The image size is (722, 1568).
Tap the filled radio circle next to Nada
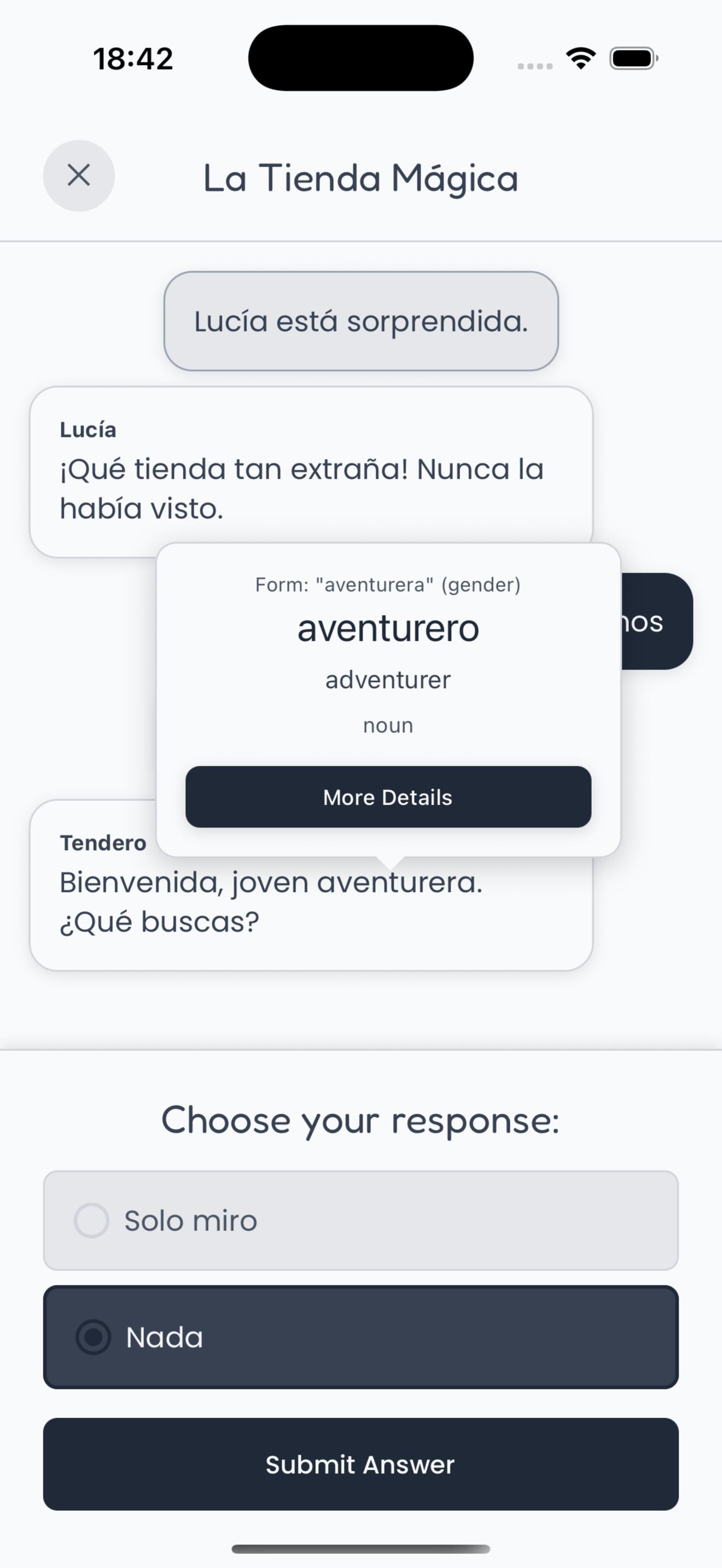coord(92,1337)
